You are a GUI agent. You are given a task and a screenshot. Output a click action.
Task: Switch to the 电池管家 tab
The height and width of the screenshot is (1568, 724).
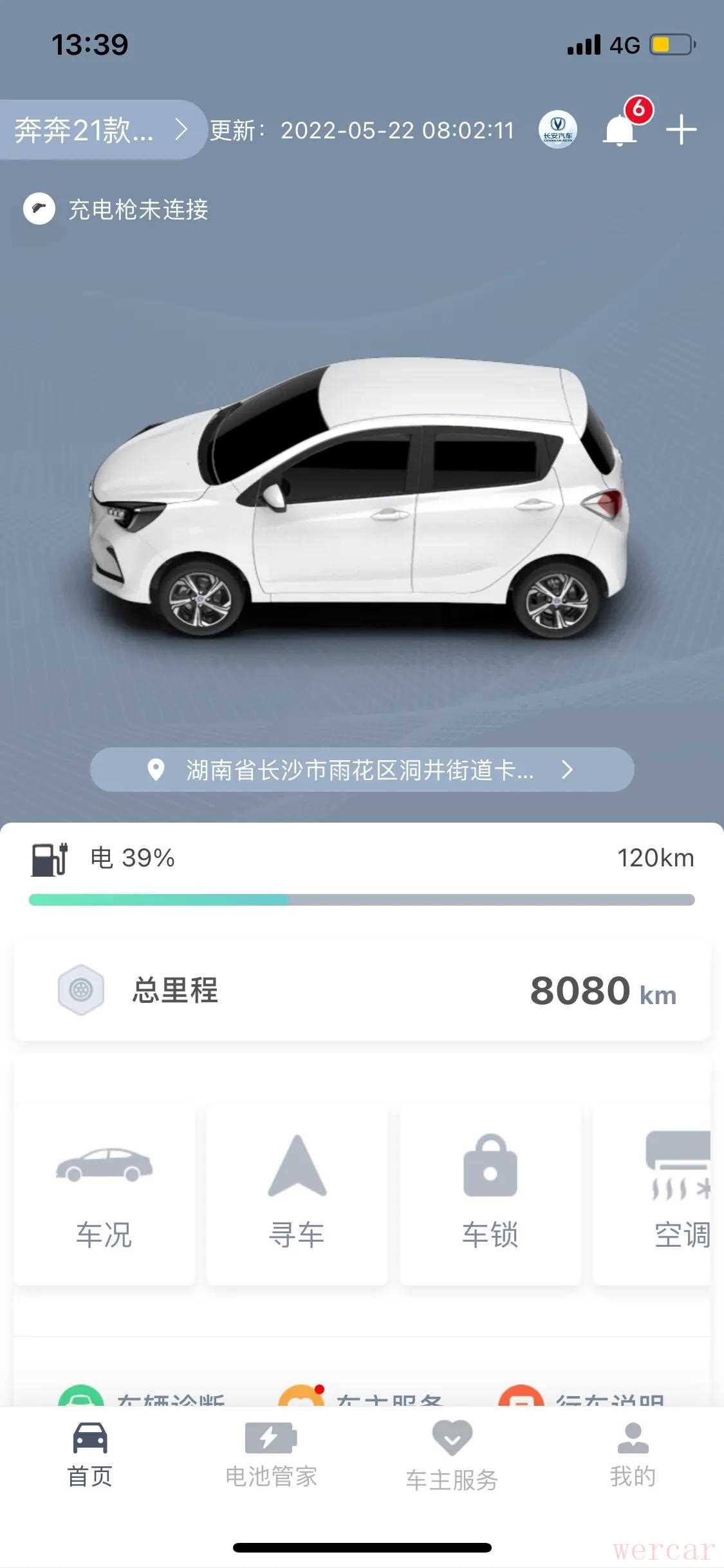(x=271, y=1456)
